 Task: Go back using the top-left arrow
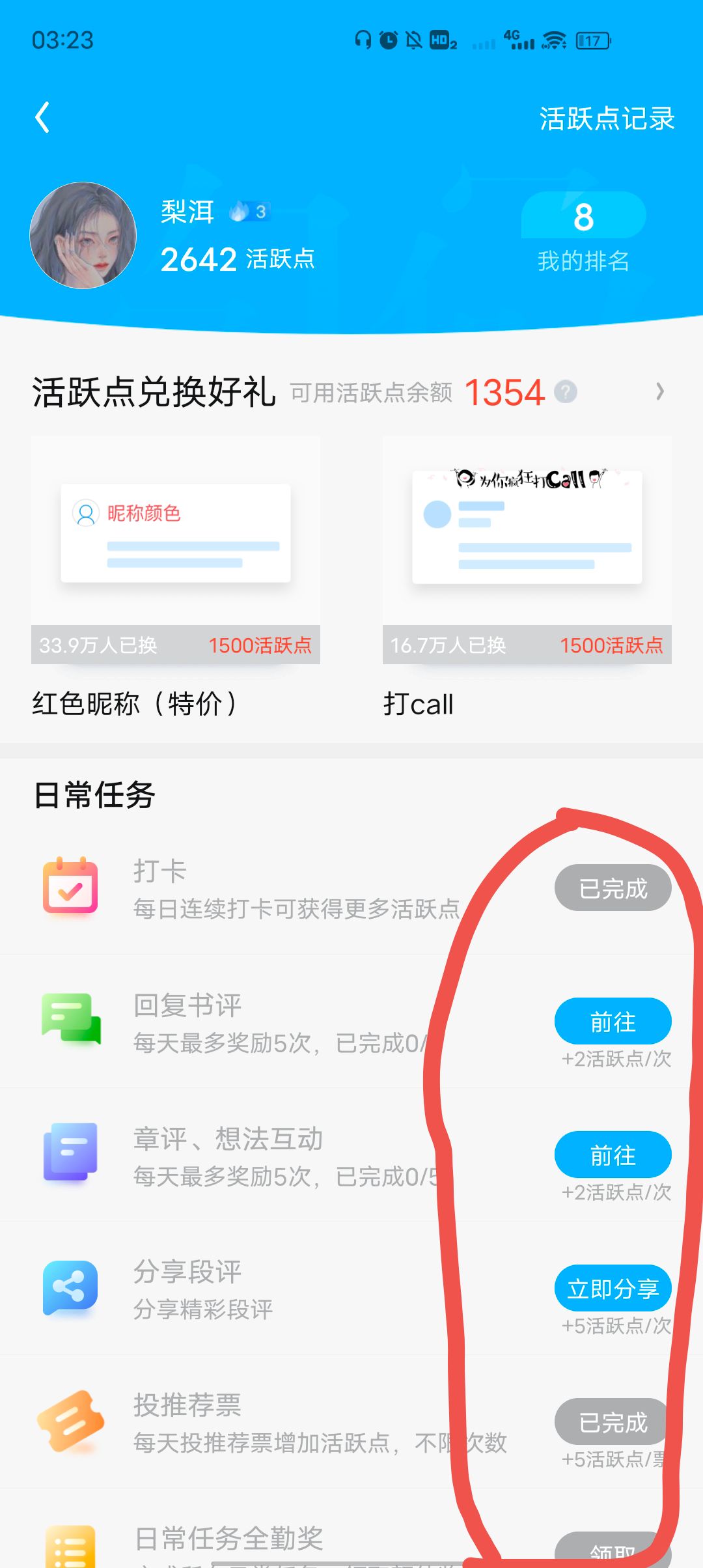tap(42, 118)
